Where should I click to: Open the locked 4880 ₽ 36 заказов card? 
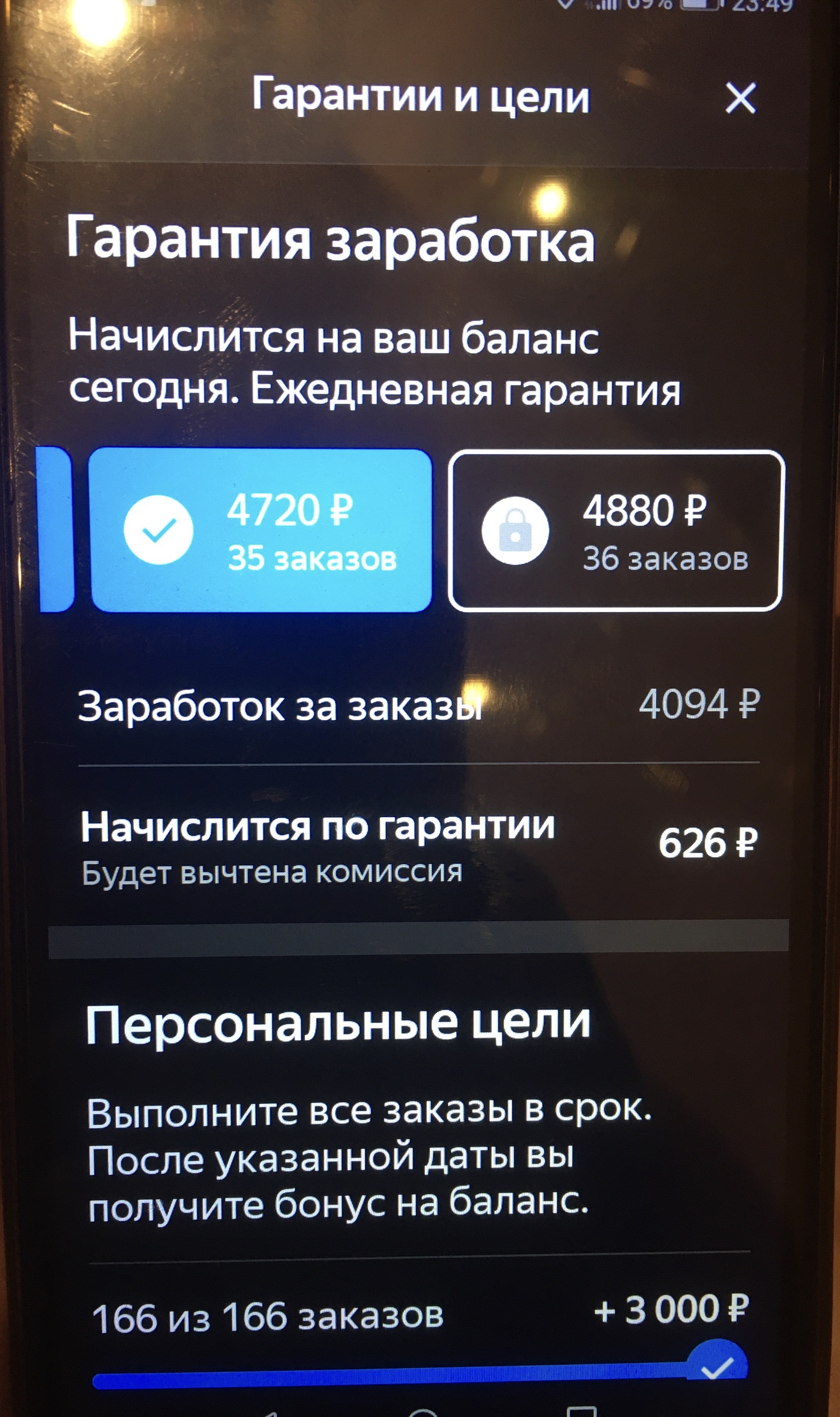(615, 531)
